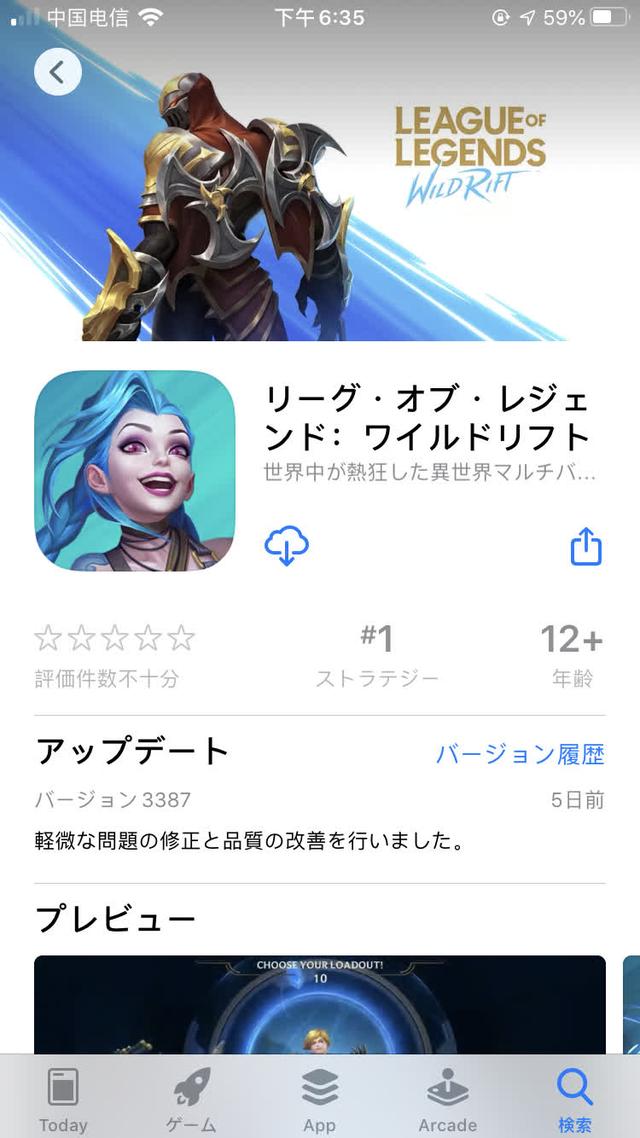Switch to the ゲーム tab
The height and width of the screenshot is (1138, 640).
point(191,1098)
